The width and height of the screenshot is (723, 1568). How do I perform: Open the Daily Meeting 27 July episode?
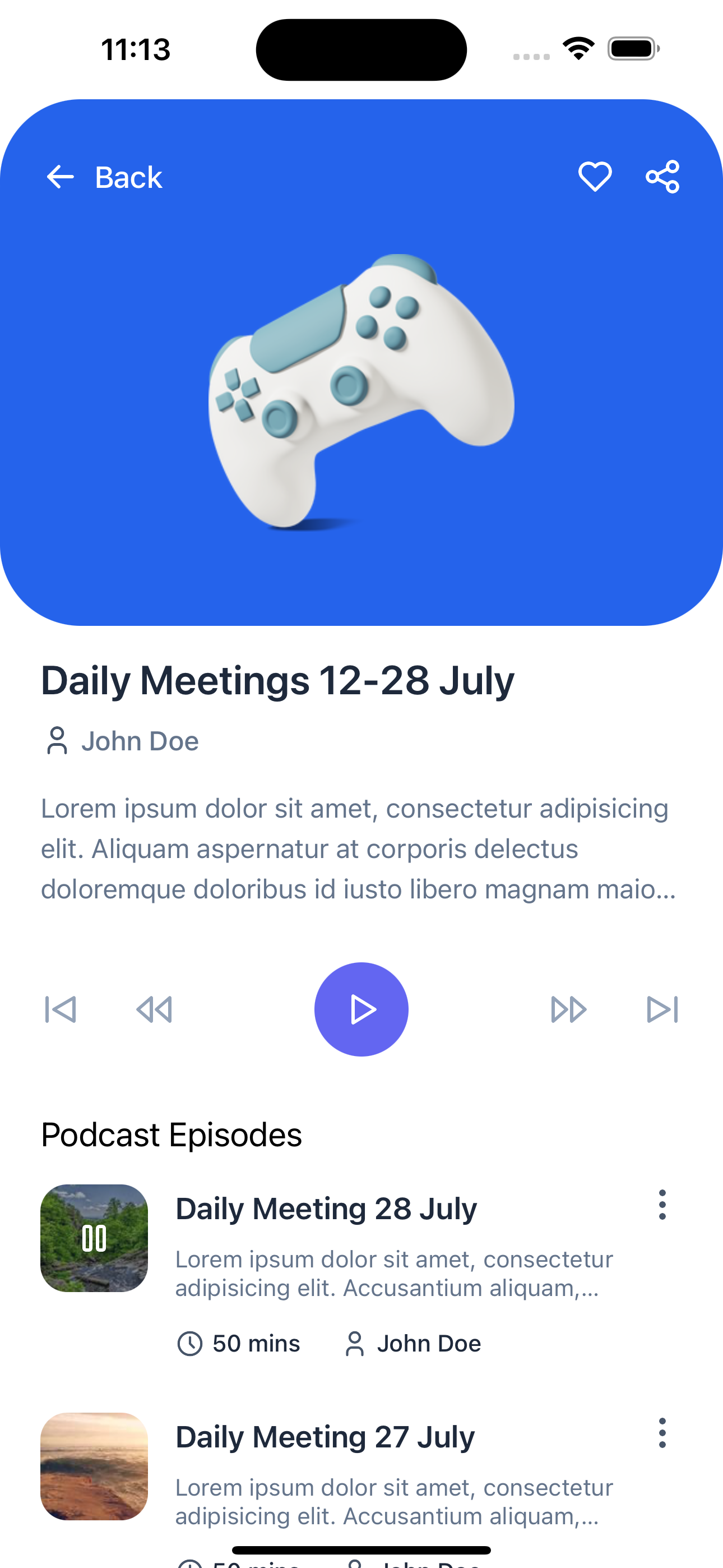click(x=325, y=1438)
